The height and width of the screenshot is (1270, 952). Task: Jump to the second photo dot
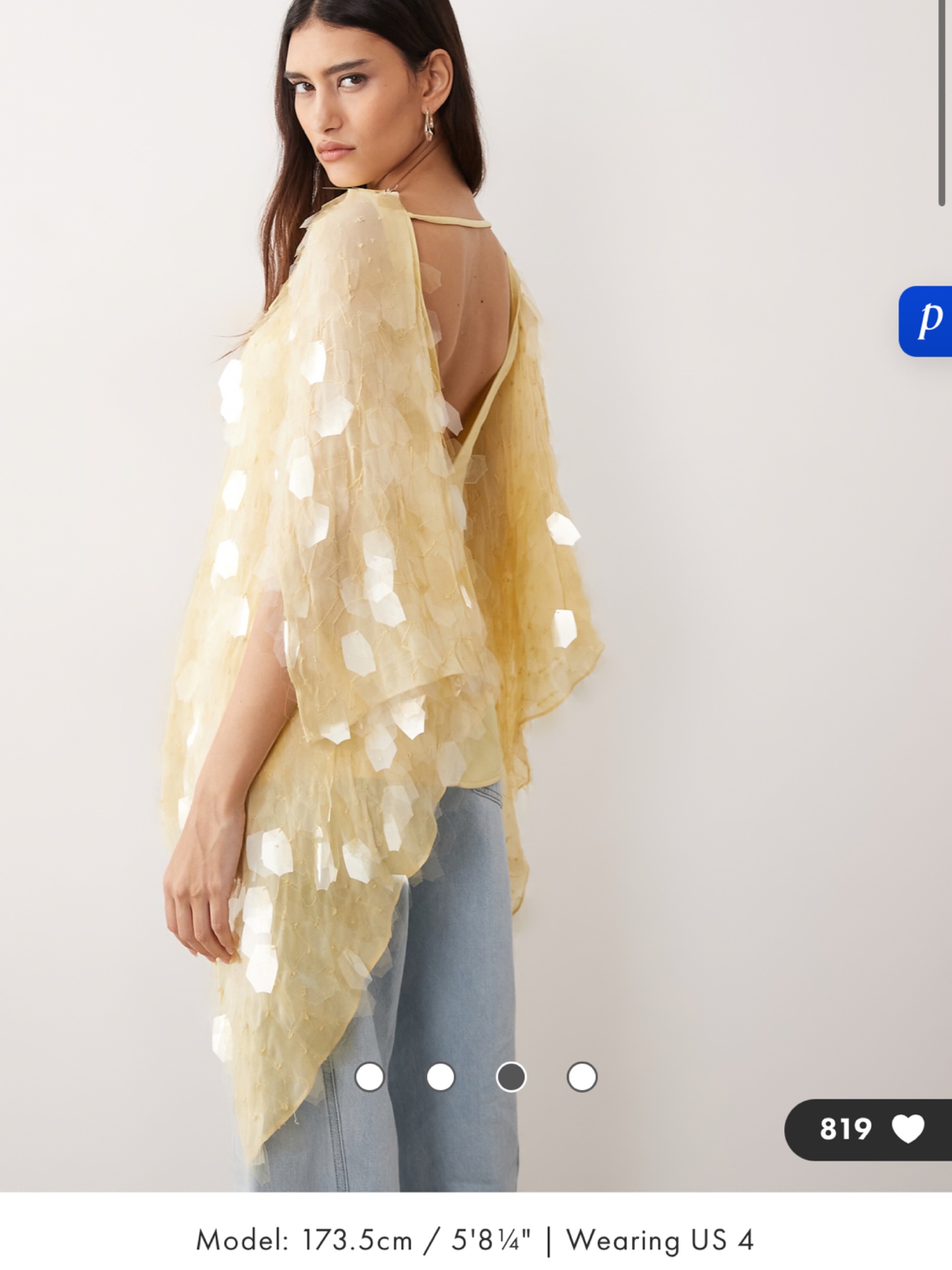point(440,1076)
